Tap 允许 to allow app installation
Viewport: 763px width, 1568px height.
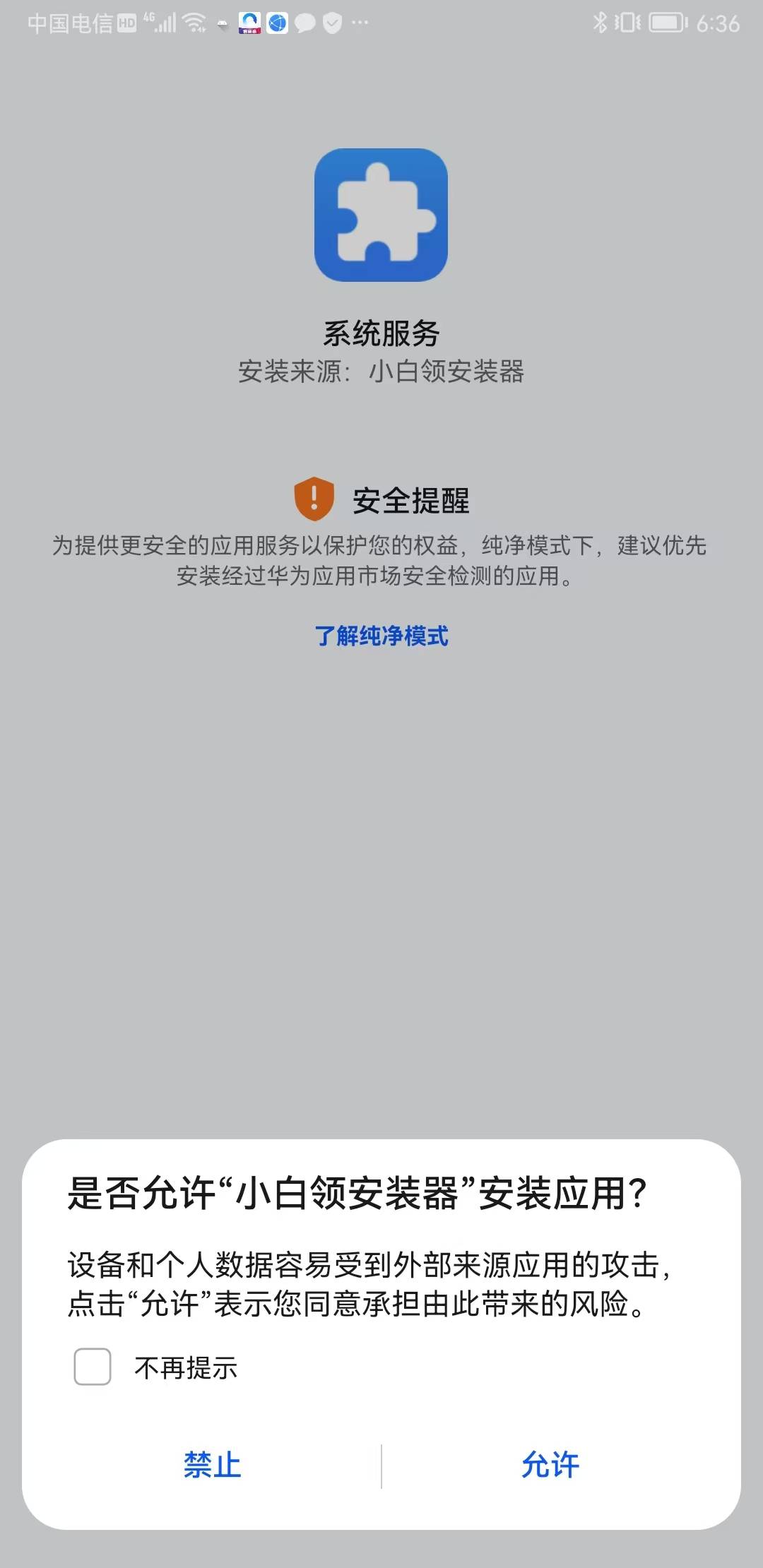pyautogui.click(x=550, y=1464)
